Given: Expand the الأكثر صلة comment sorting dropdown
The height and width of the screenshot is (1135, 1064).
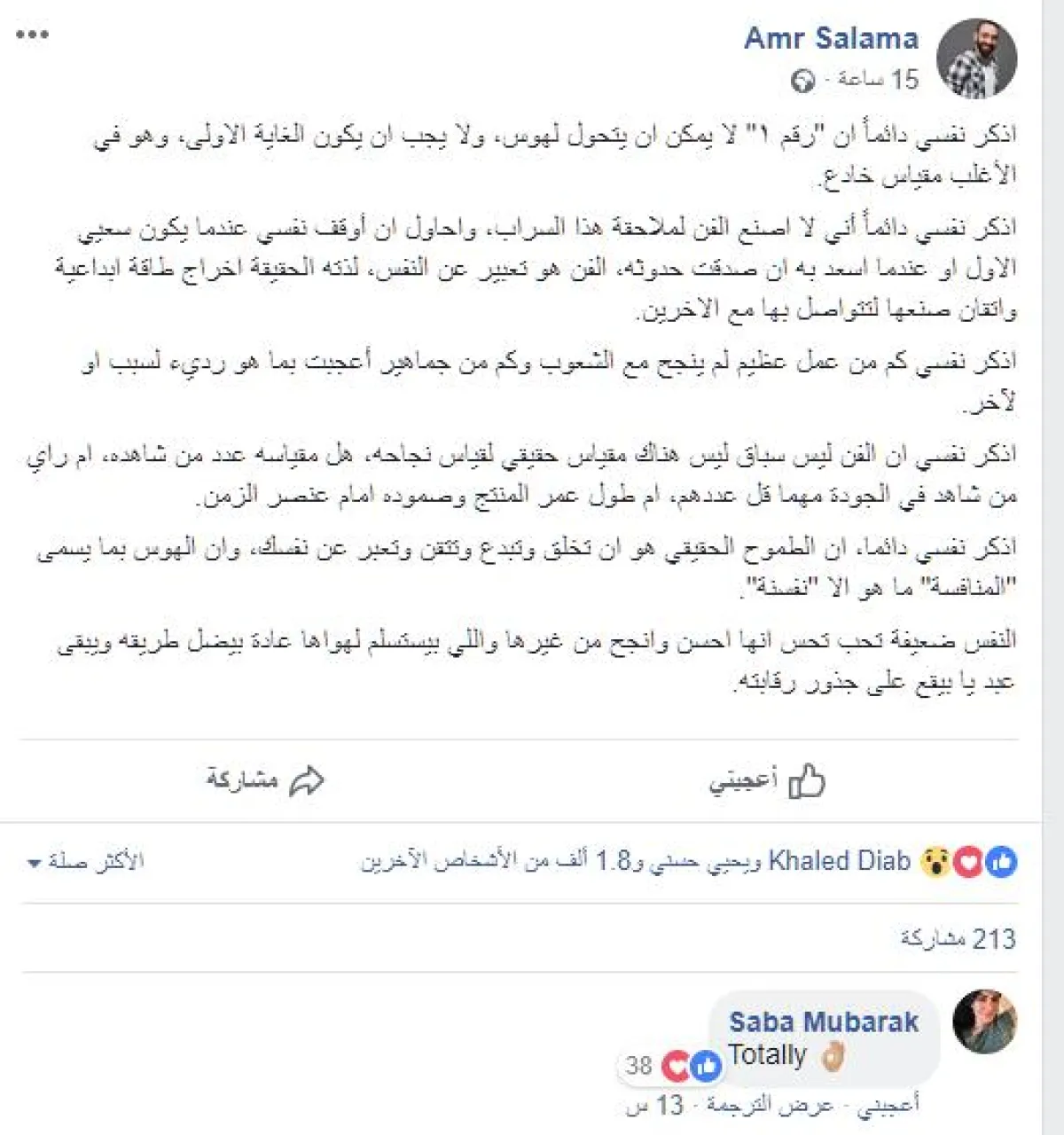Looking at the screenshot, I should click(x=85, y=861).
